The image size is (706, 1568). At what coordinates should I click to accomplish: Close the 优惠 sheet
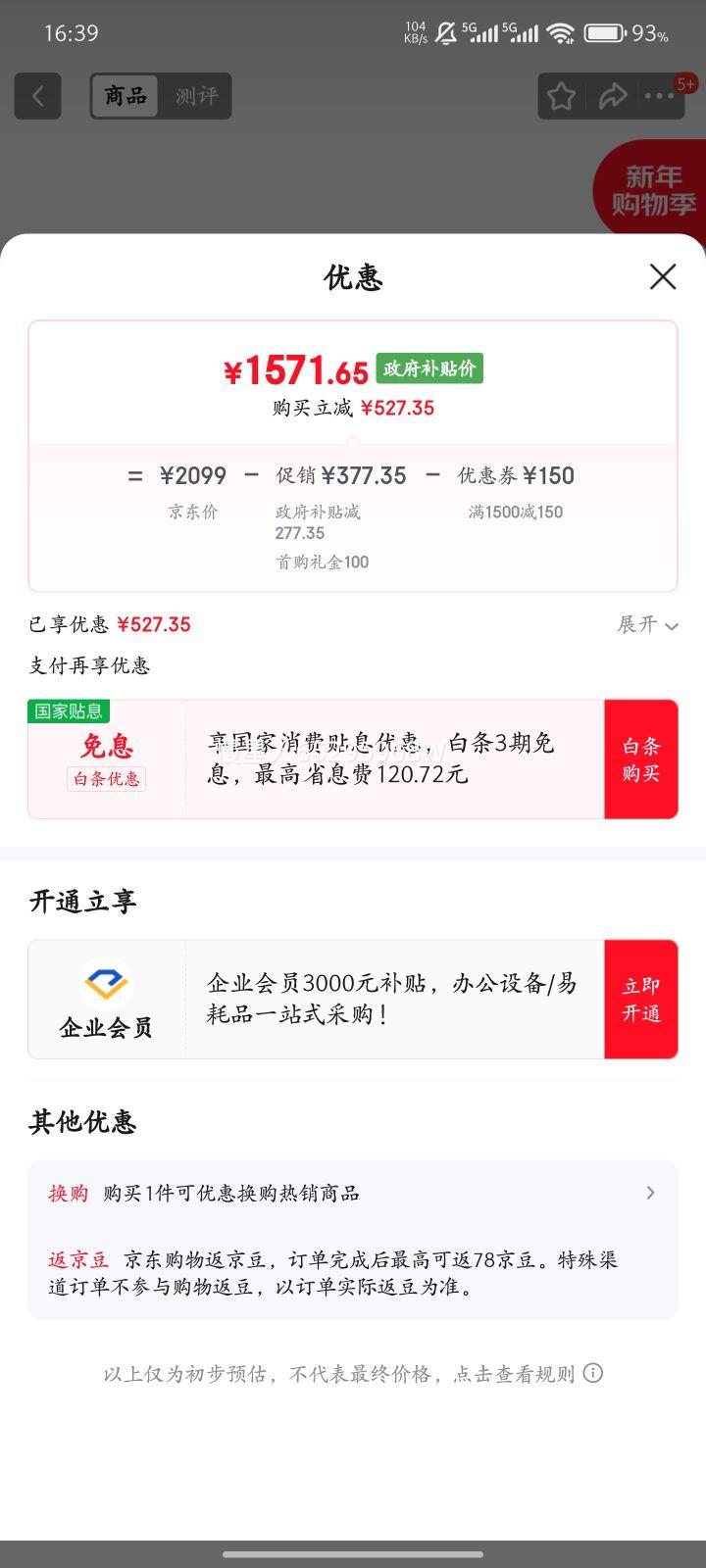(x=663, y=277)
